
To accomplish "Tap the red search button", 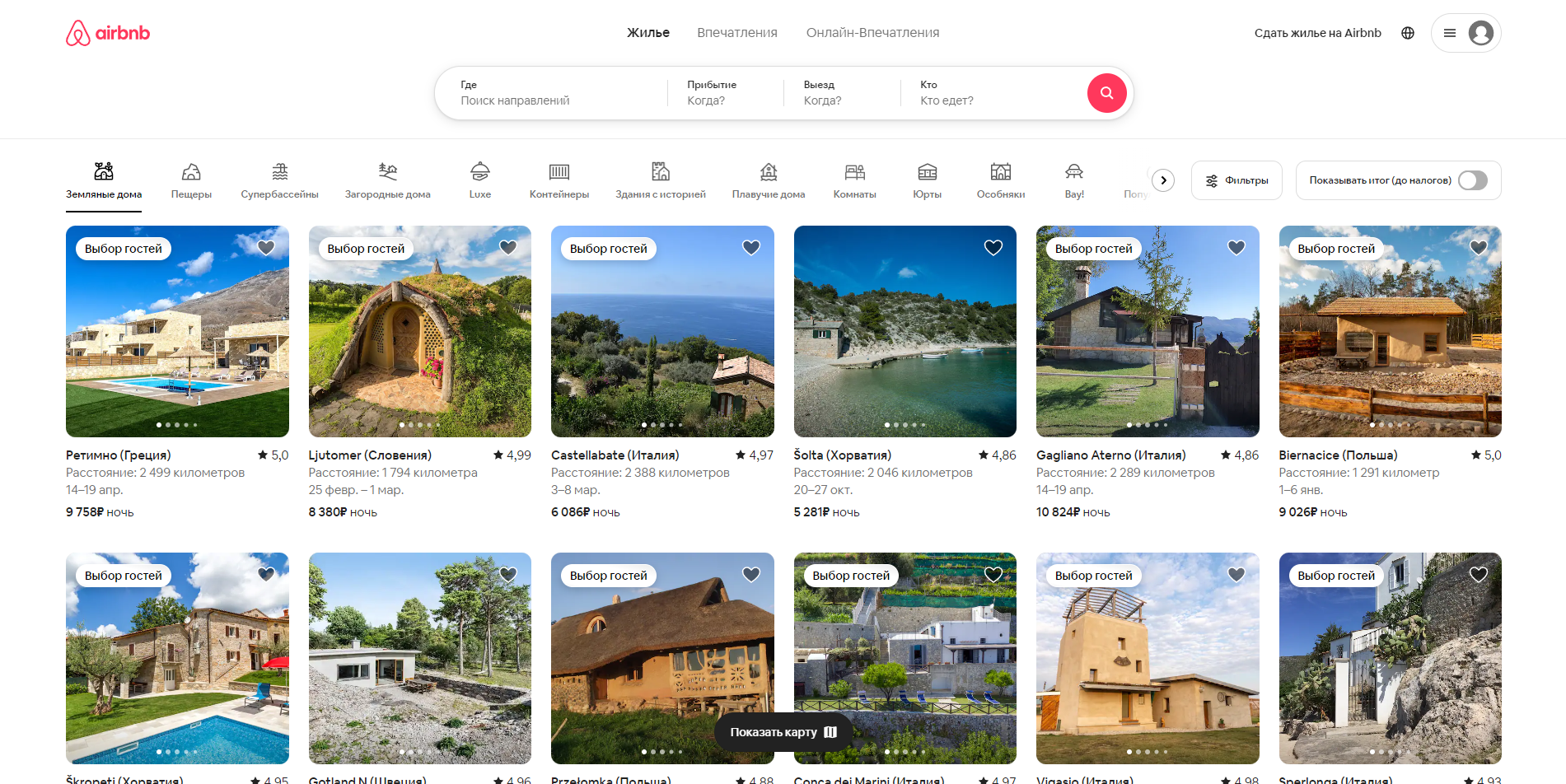I will pyautogui.click(x=1106, y=93).
